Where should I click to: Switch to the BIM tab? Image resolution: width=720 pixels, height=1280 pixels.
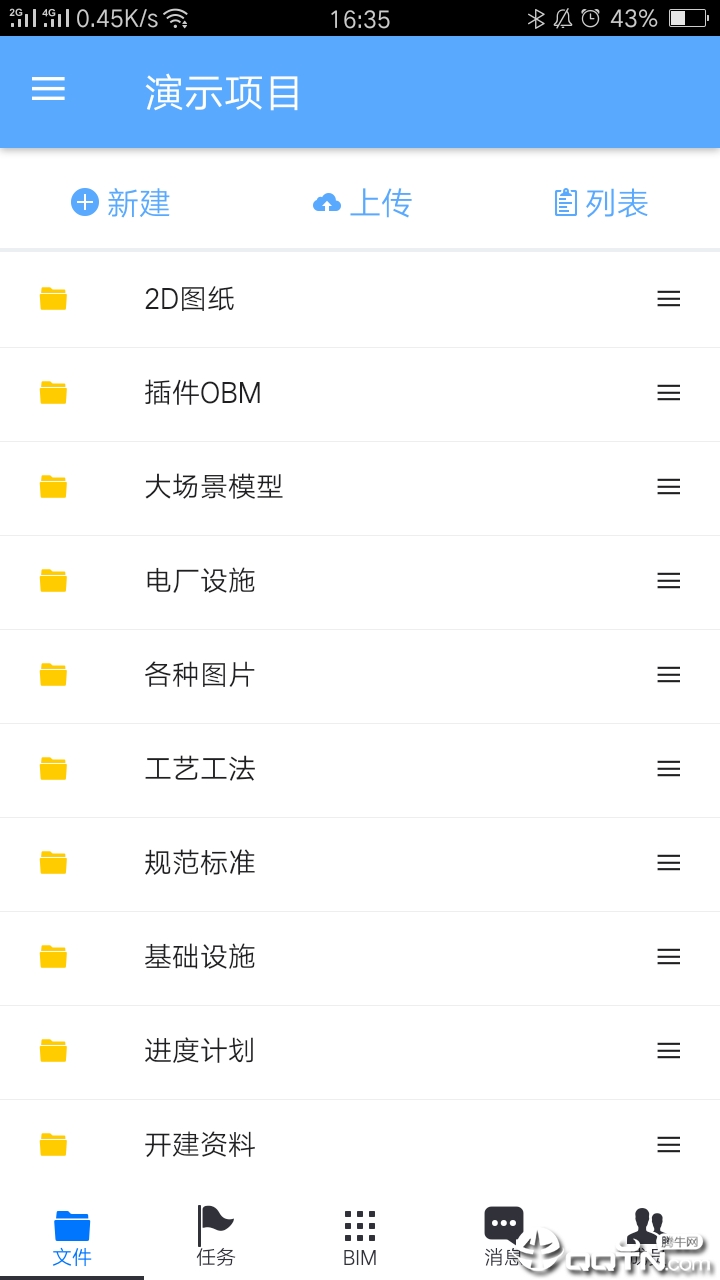(360, 1236)
